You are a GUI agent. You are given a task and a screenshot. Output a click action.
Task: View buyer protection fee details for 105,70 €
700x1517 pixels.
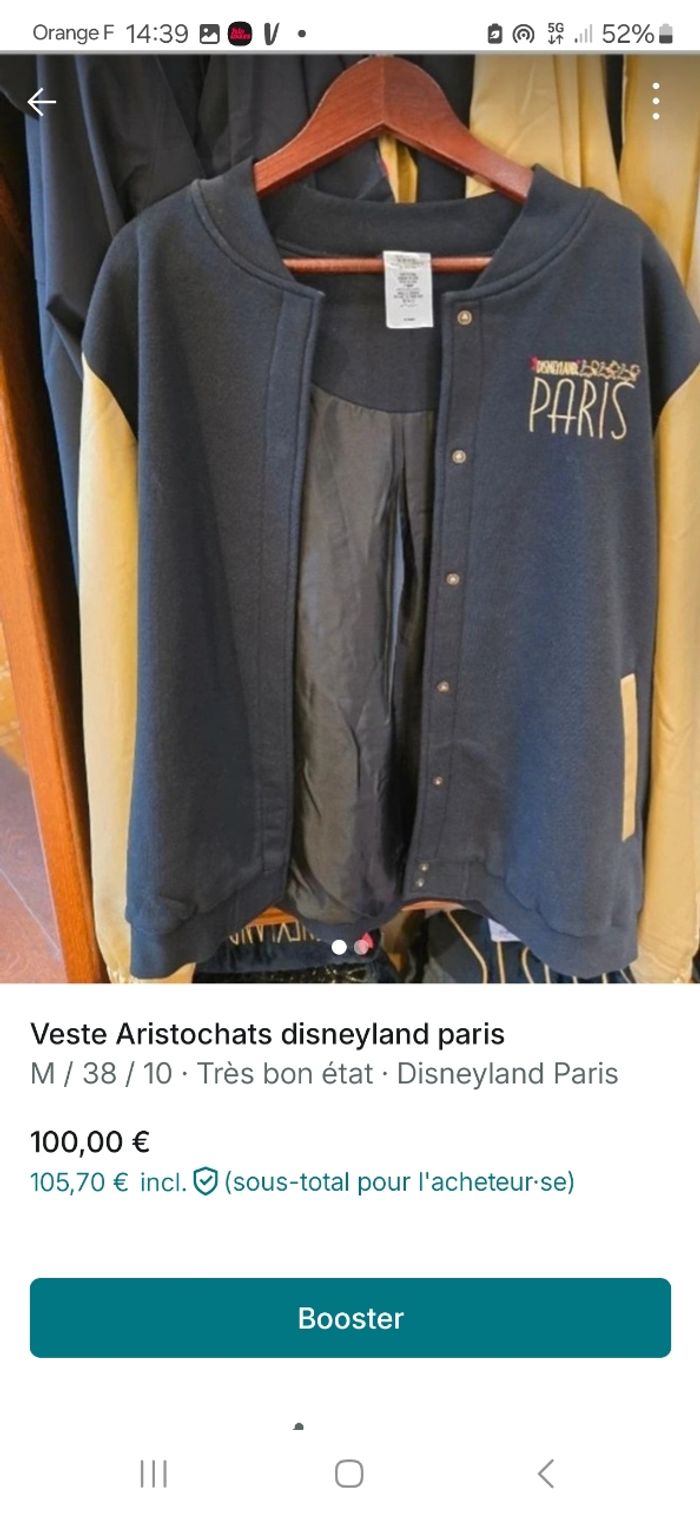coord(205,1182)
